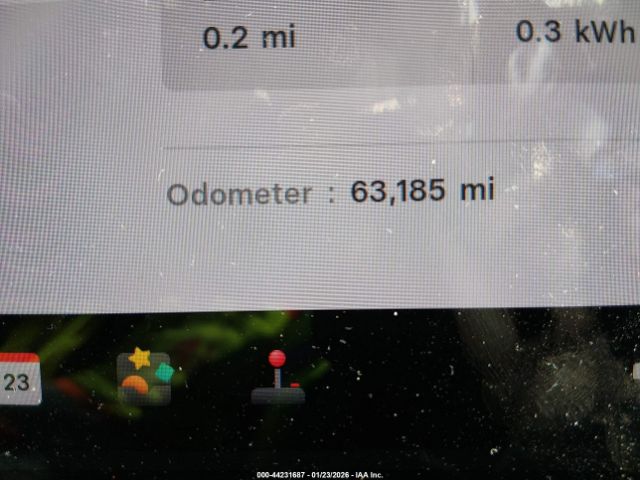Launch the Arcade joystick app

(x=278, y=378)
